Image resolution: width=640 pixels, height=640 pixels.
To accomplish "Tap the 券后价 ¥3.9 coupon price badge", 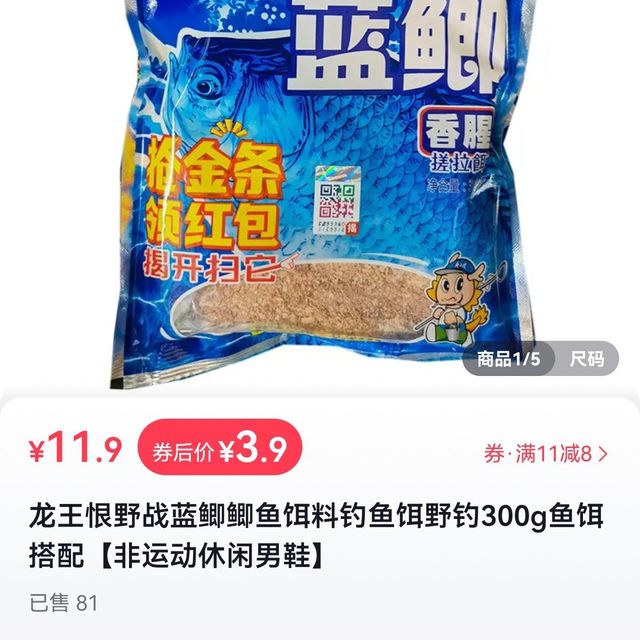I will pyautogui.click(x=220, y=452).
